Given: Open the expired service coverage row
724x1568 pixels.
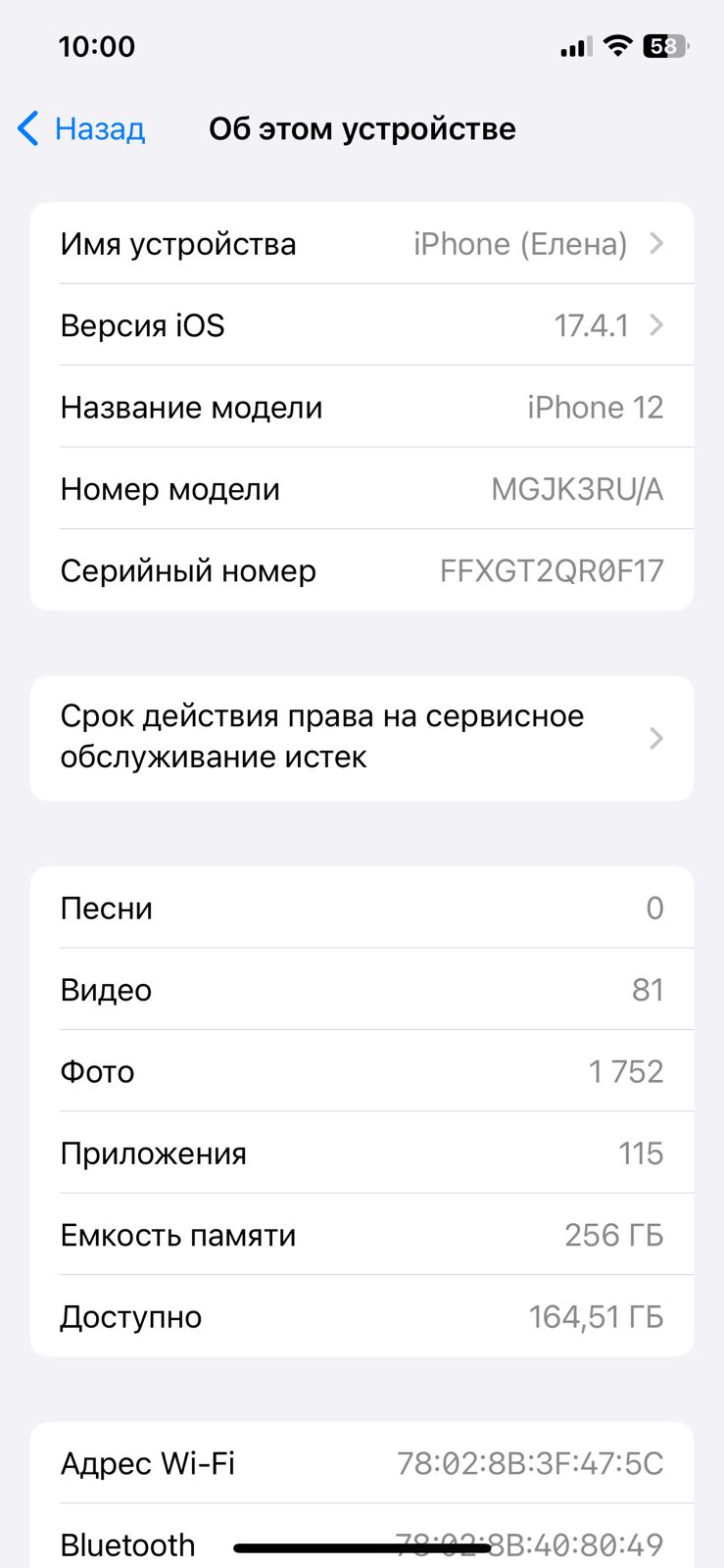Looking at the screenshot, I should pyautogui.click(x=362, y=738).
